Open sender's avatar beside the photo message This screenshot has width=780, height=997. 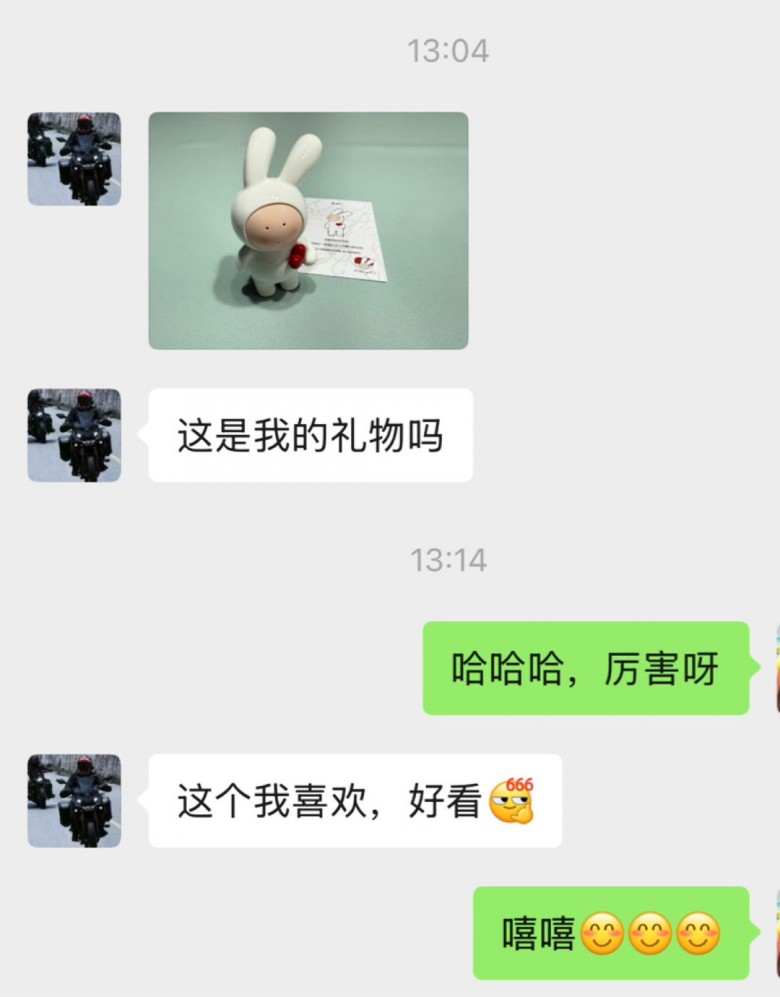[x=74, y=159]
